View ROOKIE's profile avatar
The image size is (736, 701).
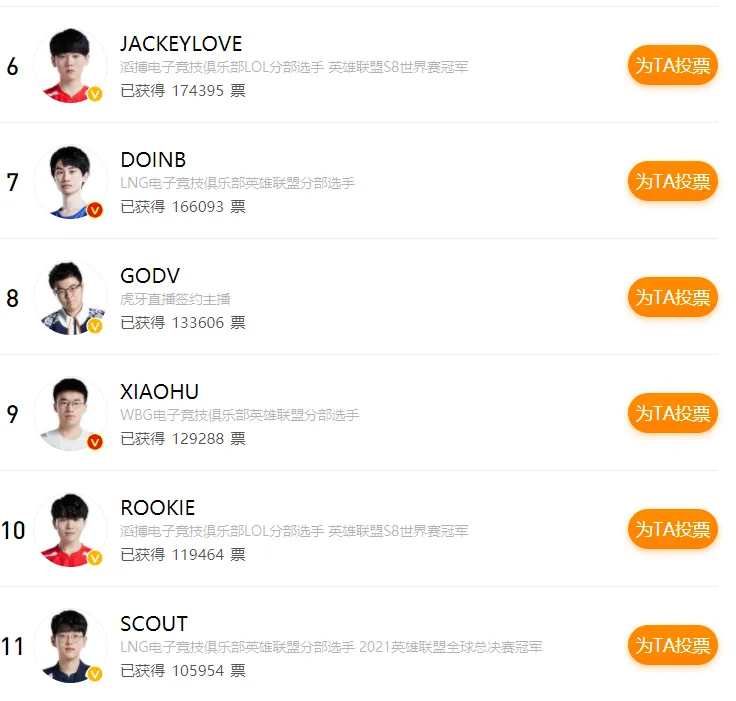(70, 530)
